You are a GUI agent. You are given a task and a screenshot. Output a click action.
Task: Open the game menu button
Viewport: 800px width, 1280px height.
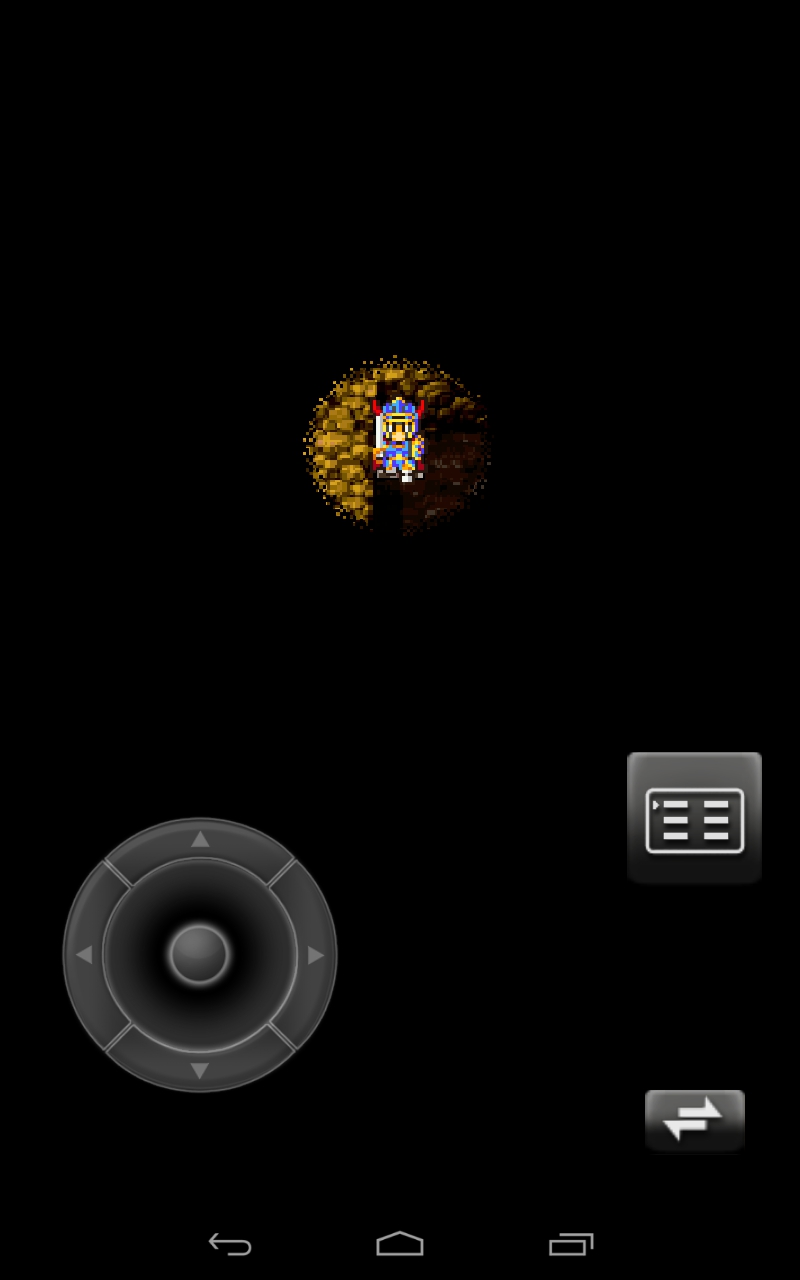[x=694, y=818]
